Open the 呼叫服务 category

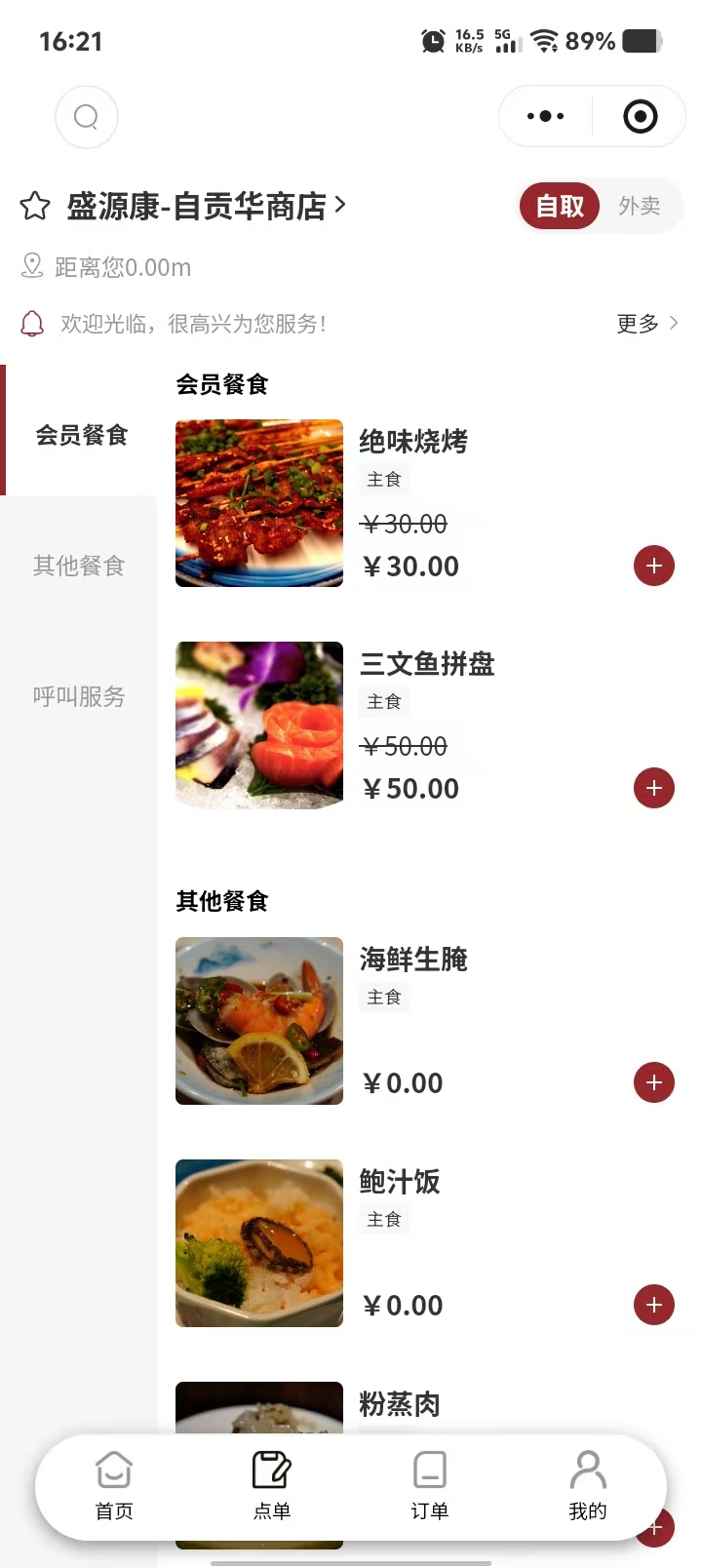point(79,696)
